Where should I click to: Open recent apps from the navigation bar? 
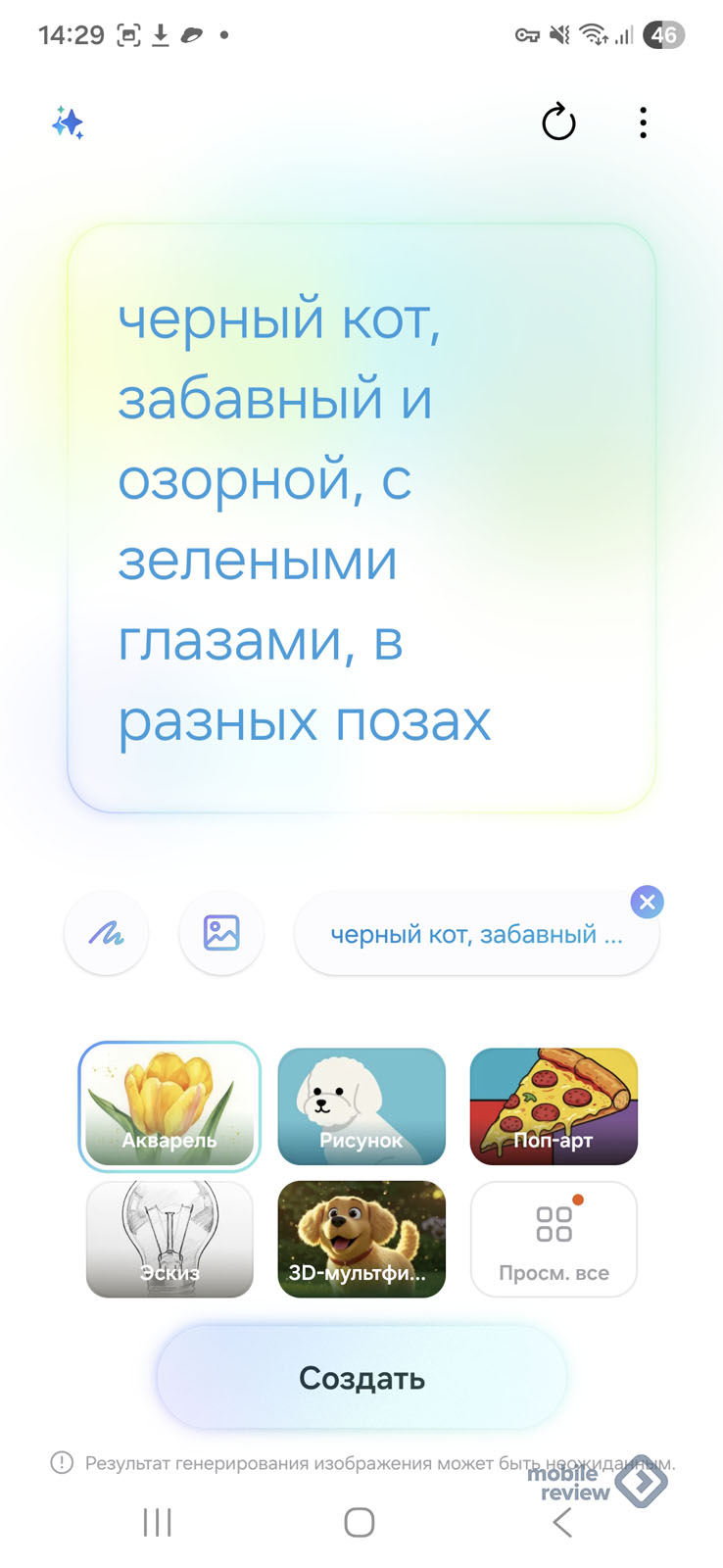point(158,1522)
